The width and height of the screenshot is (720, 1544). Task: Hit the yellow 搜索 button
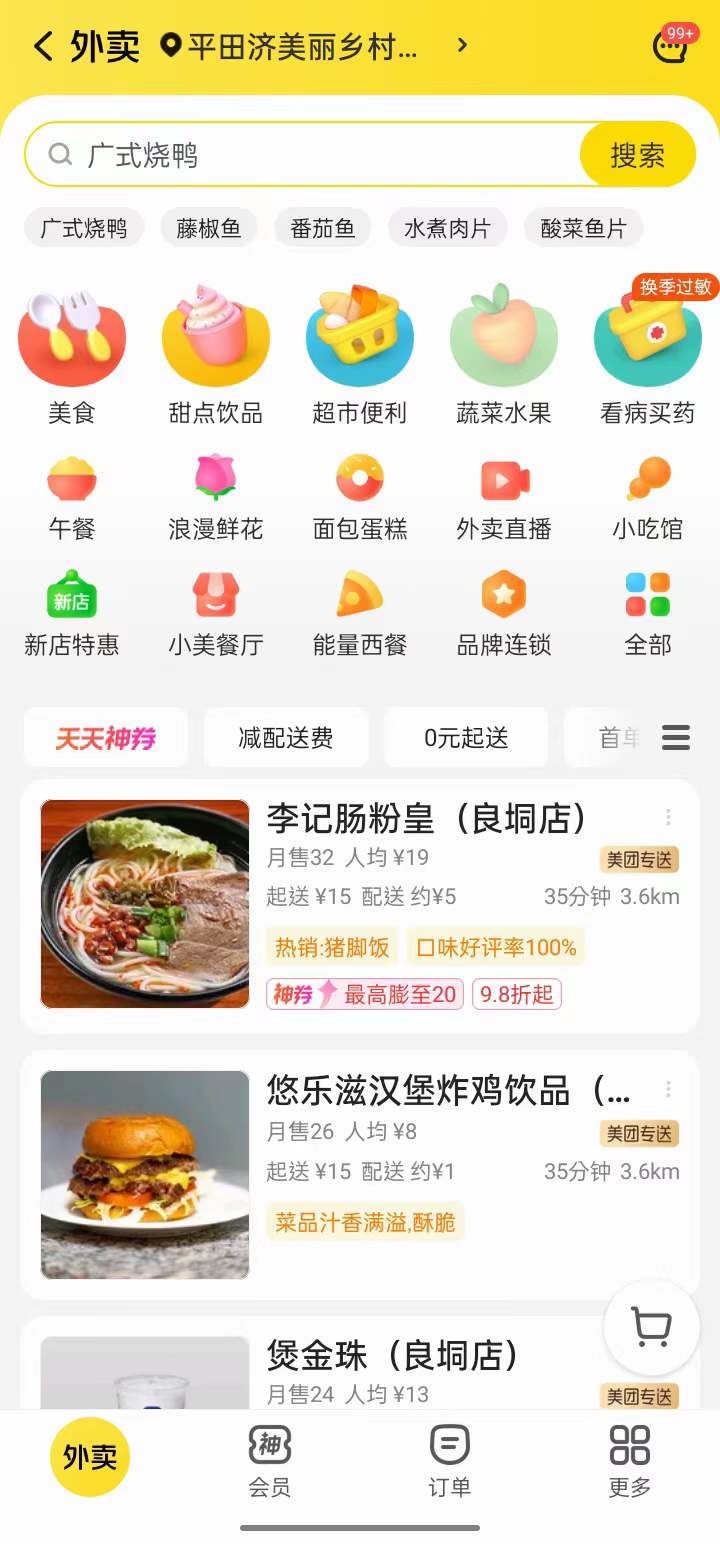pyautogui.click(x=637, y=155)
